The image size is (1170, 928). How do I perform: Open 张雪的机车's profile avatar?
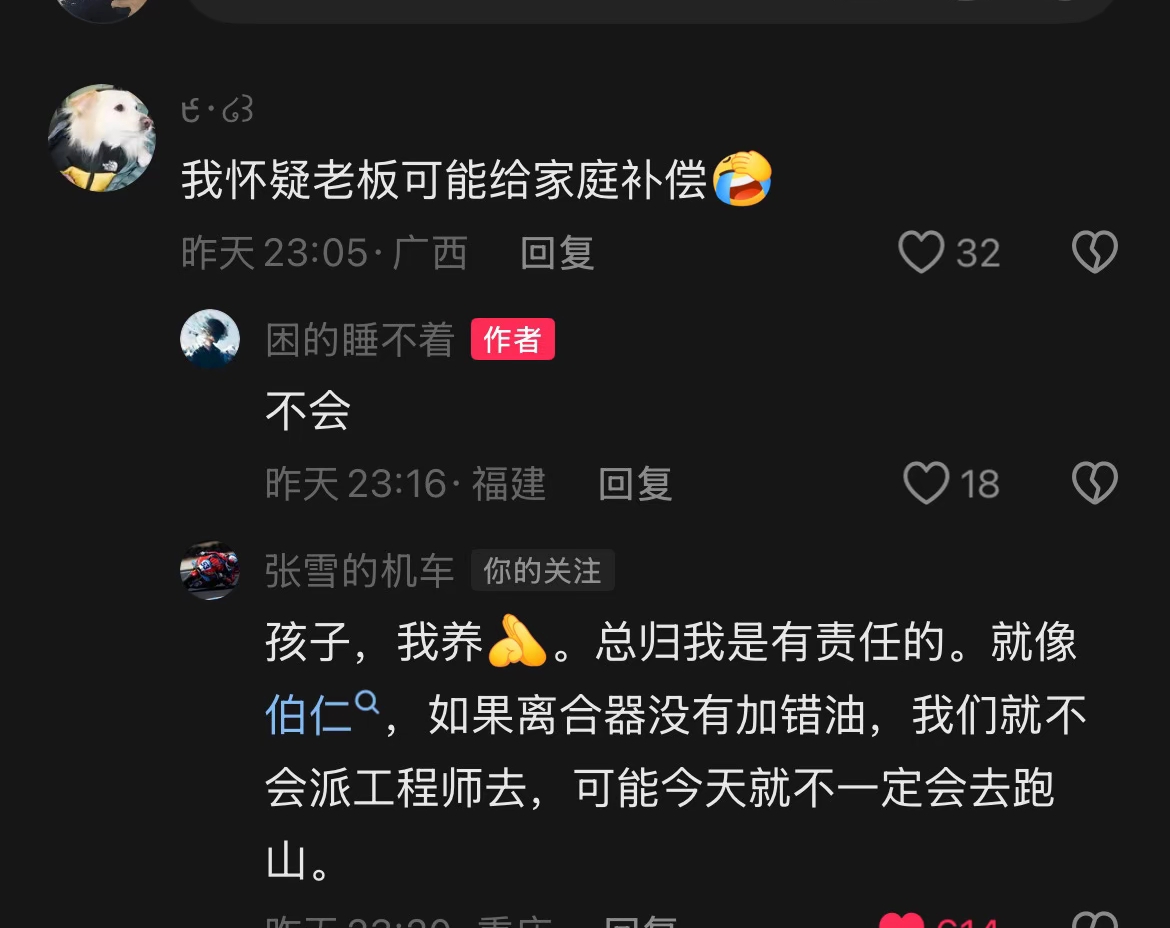[210, 571]
